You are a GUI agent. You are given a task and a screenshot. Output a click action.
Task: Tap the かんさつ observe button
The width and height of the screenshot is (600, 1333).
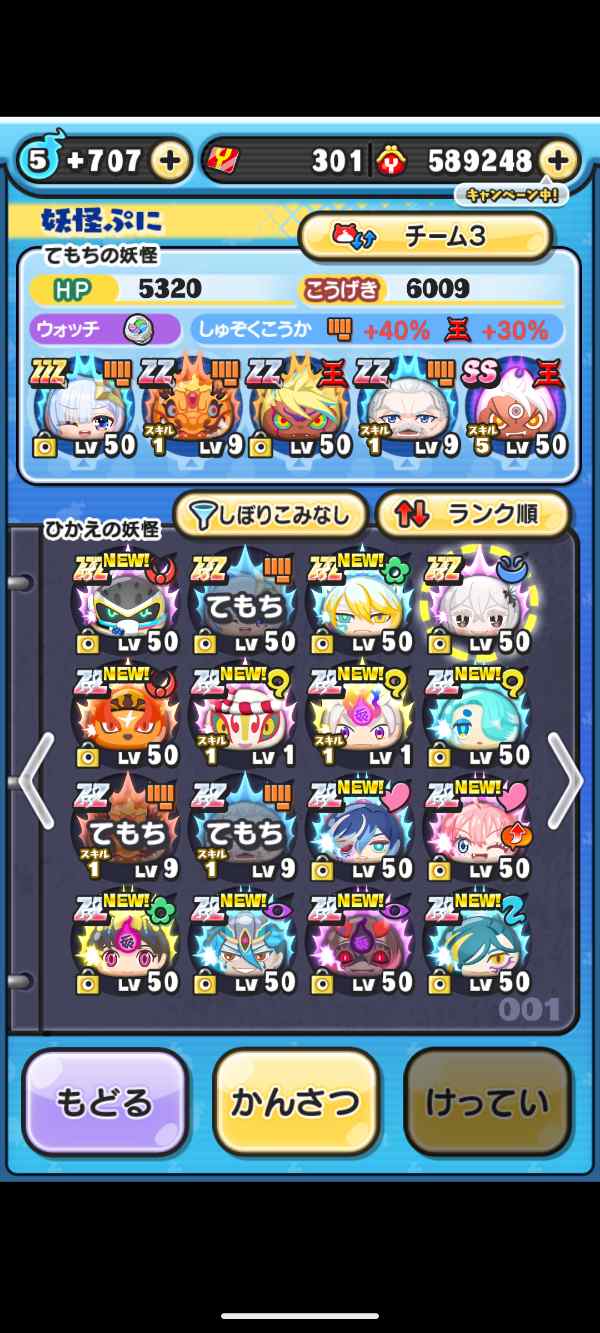(x=296, y=1101)
